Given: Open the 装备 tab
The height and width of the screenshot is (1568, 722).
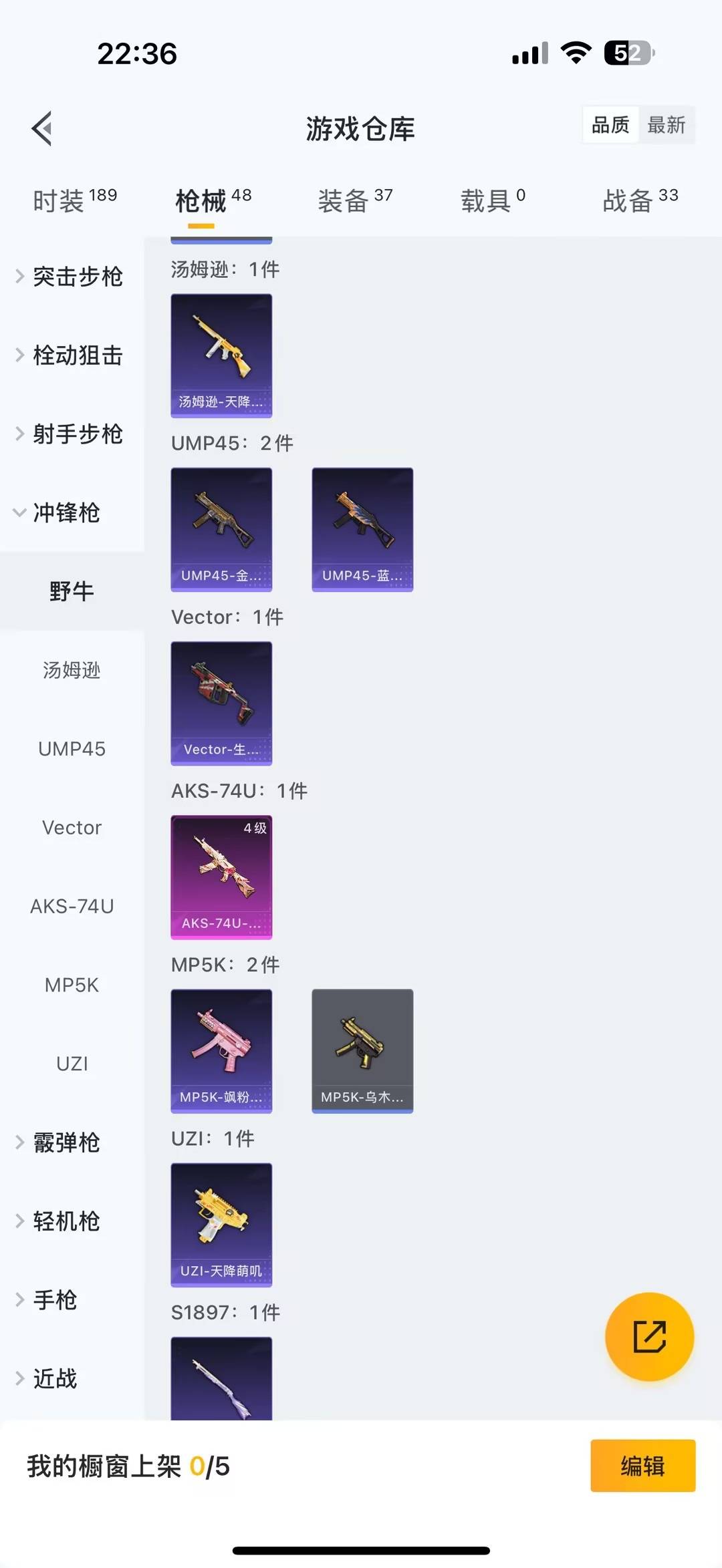Looking at the screenshot, I should pos(354,200).
